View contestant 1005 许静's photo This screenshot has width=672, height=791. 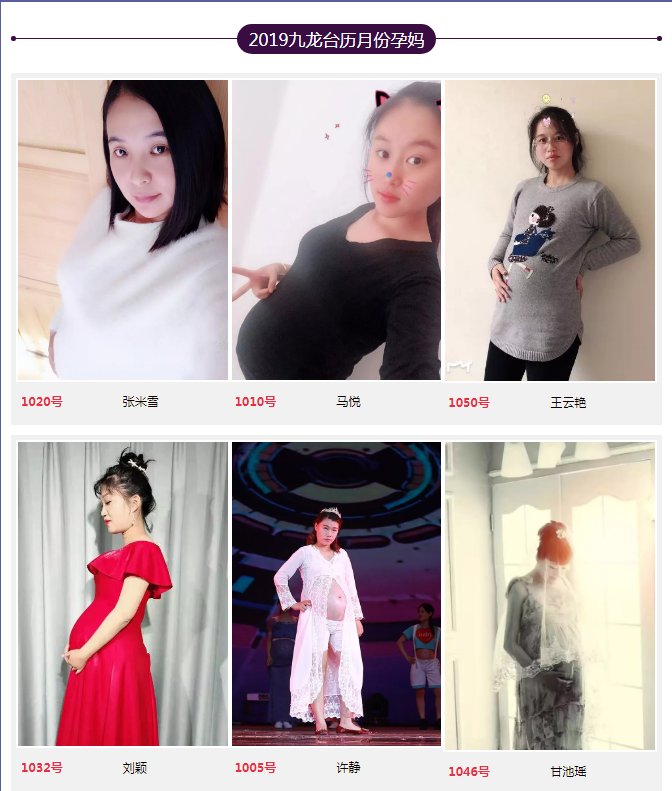[336, 594]
